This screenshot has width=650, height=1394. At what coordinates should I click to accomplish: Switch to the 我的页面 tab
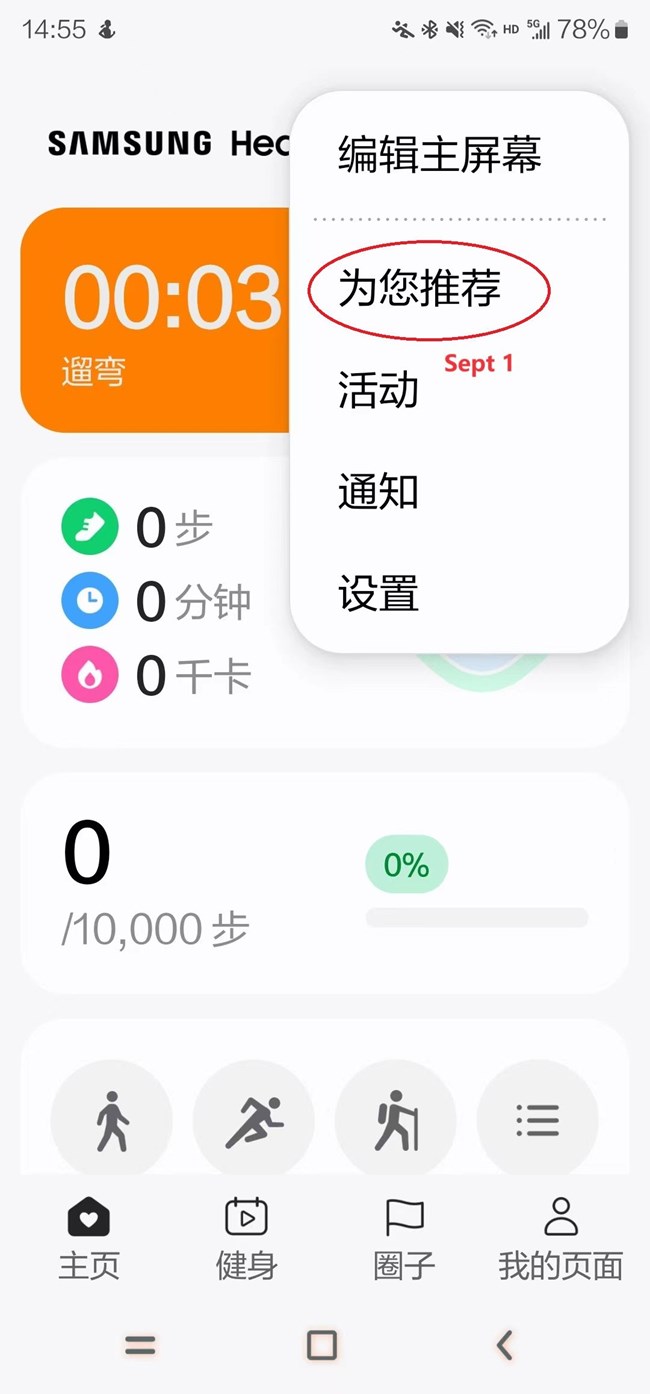pos(561,1239)
